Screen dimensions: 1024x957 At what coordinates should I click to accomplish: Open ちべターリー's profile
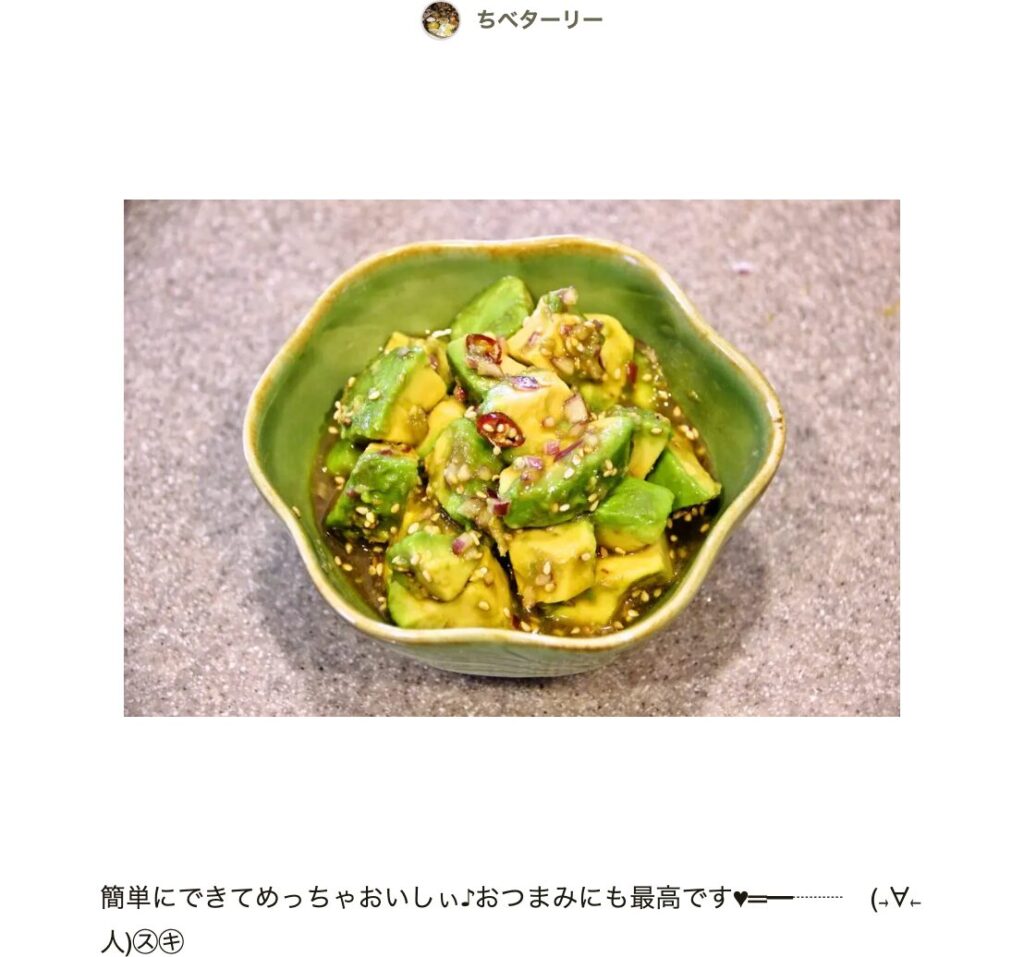point(538,20)
